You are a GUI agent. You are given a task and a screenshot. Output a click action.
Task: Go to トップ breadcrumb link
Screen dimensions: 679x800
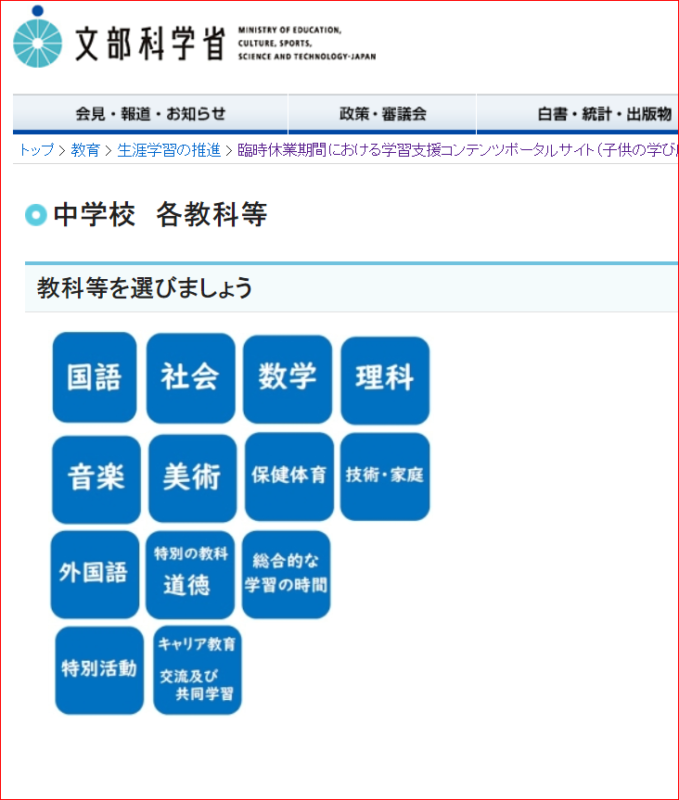[36, 151]
